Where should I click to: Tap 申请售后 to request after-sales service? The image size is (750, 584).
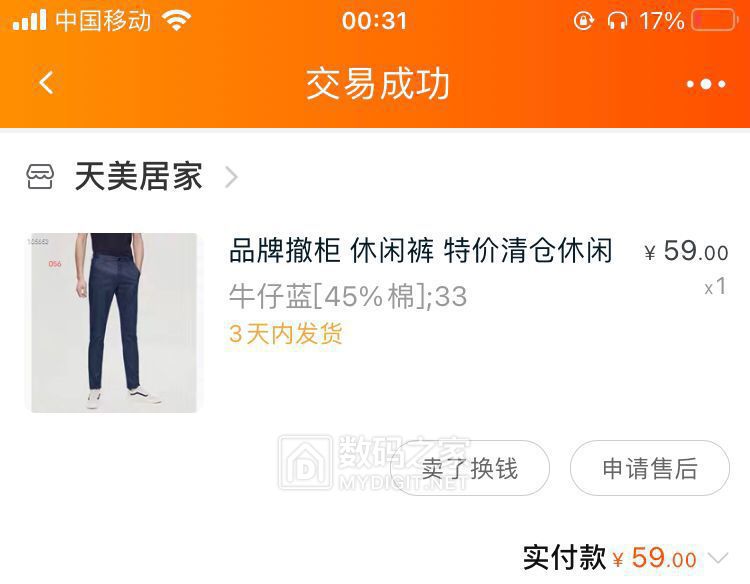pyautogui.click(x=650, y=468)
